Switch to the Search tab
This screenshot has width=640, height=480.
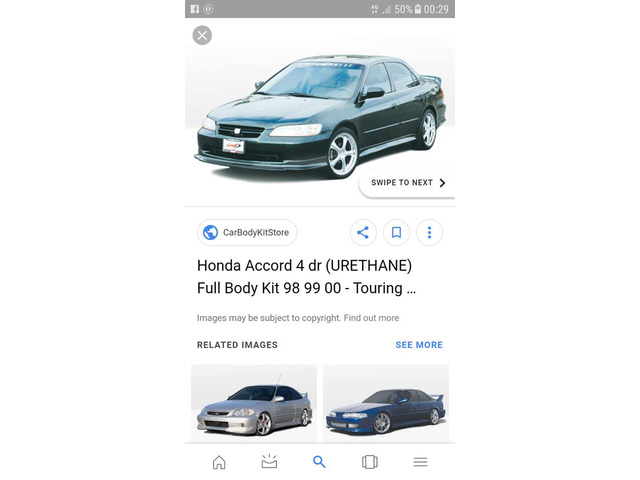[x=320, y=462]
